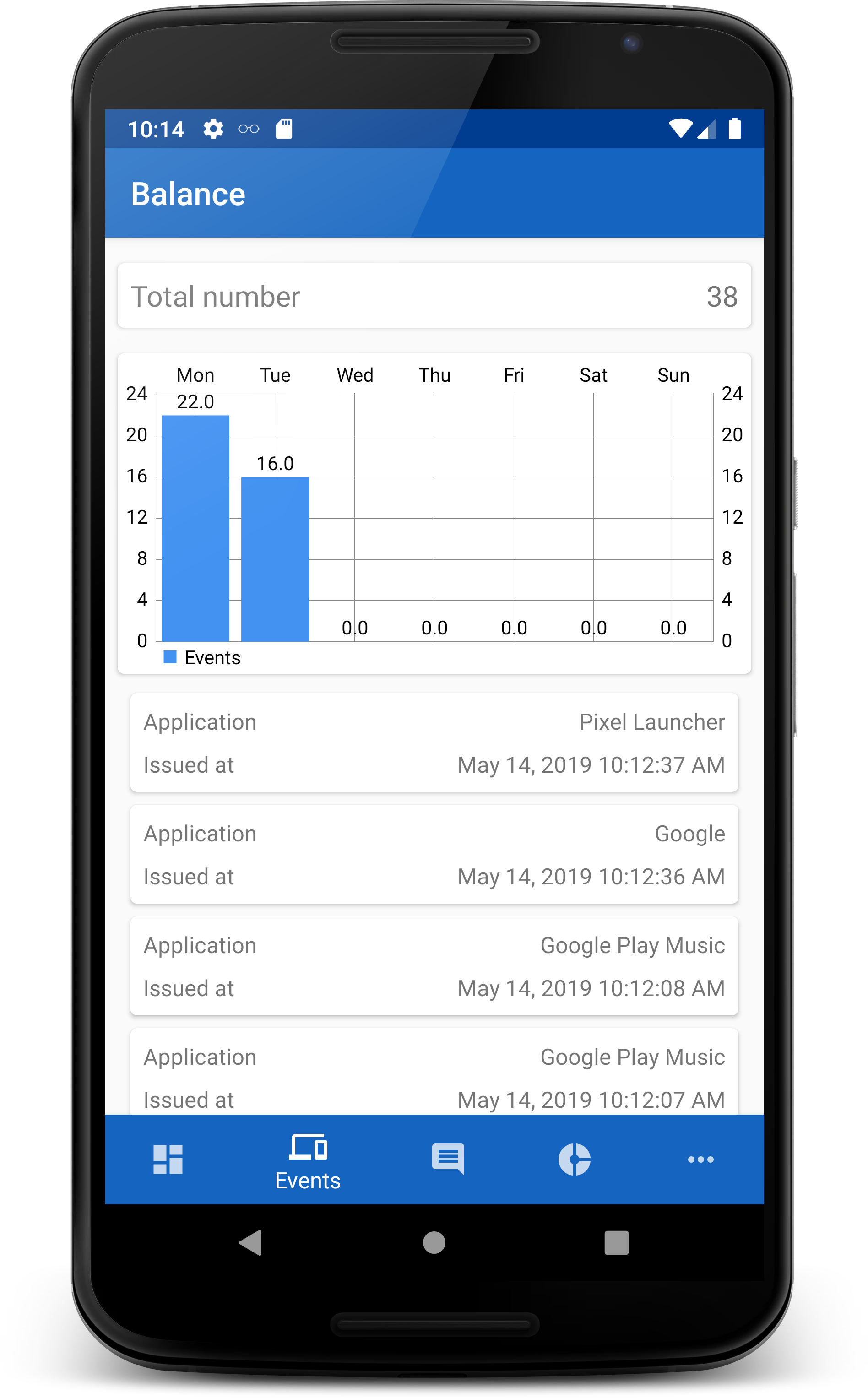Select the Events tab
Viewport: 868px width, 1398px height.
coord(308,1161)
